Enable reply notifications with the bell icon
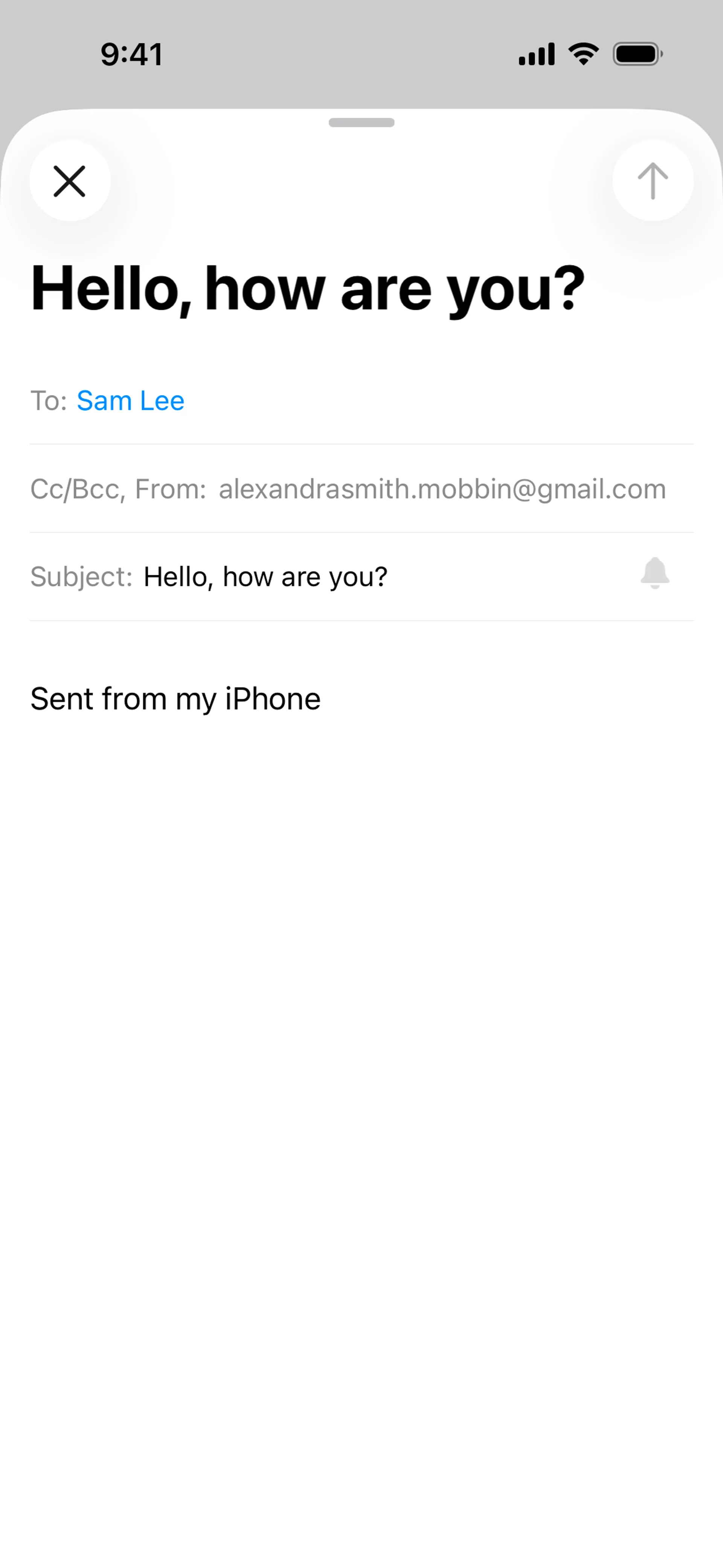This screenshot has height=1568, width=723. tap(655, 573)
